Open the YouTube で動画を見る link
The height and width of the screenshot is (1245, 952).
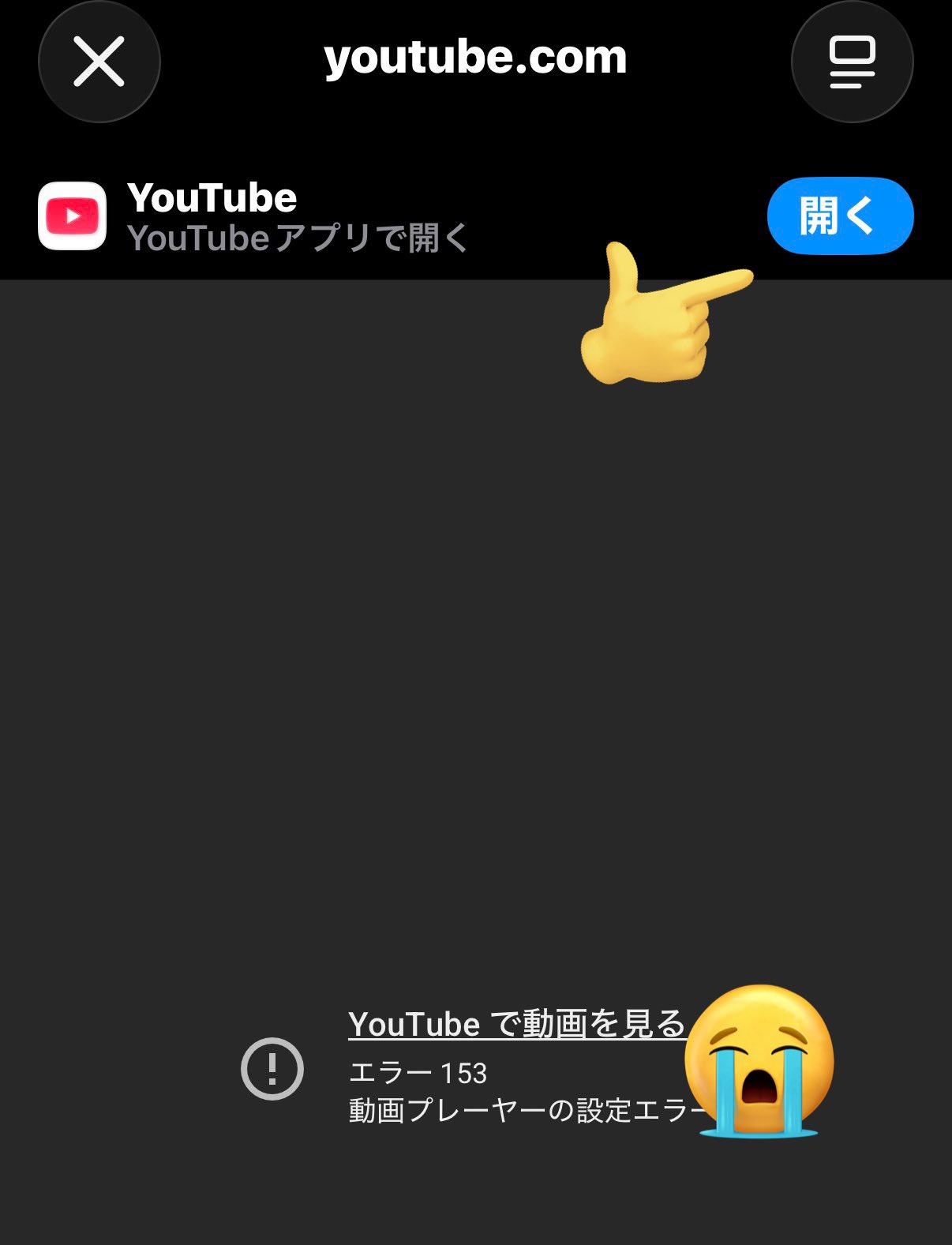coord(516,1024)
